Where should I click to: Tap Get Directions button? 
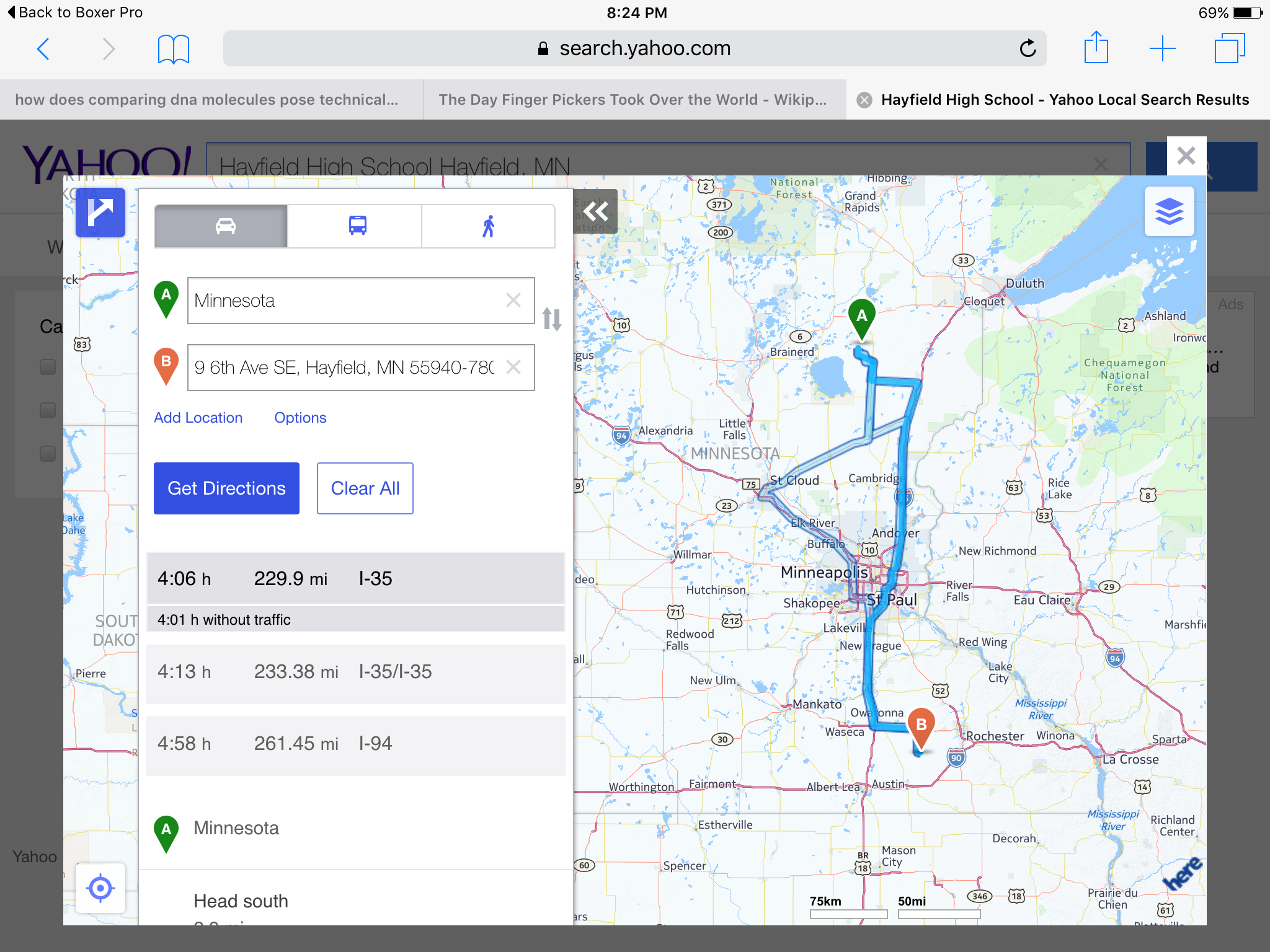(x=226, y=488)
